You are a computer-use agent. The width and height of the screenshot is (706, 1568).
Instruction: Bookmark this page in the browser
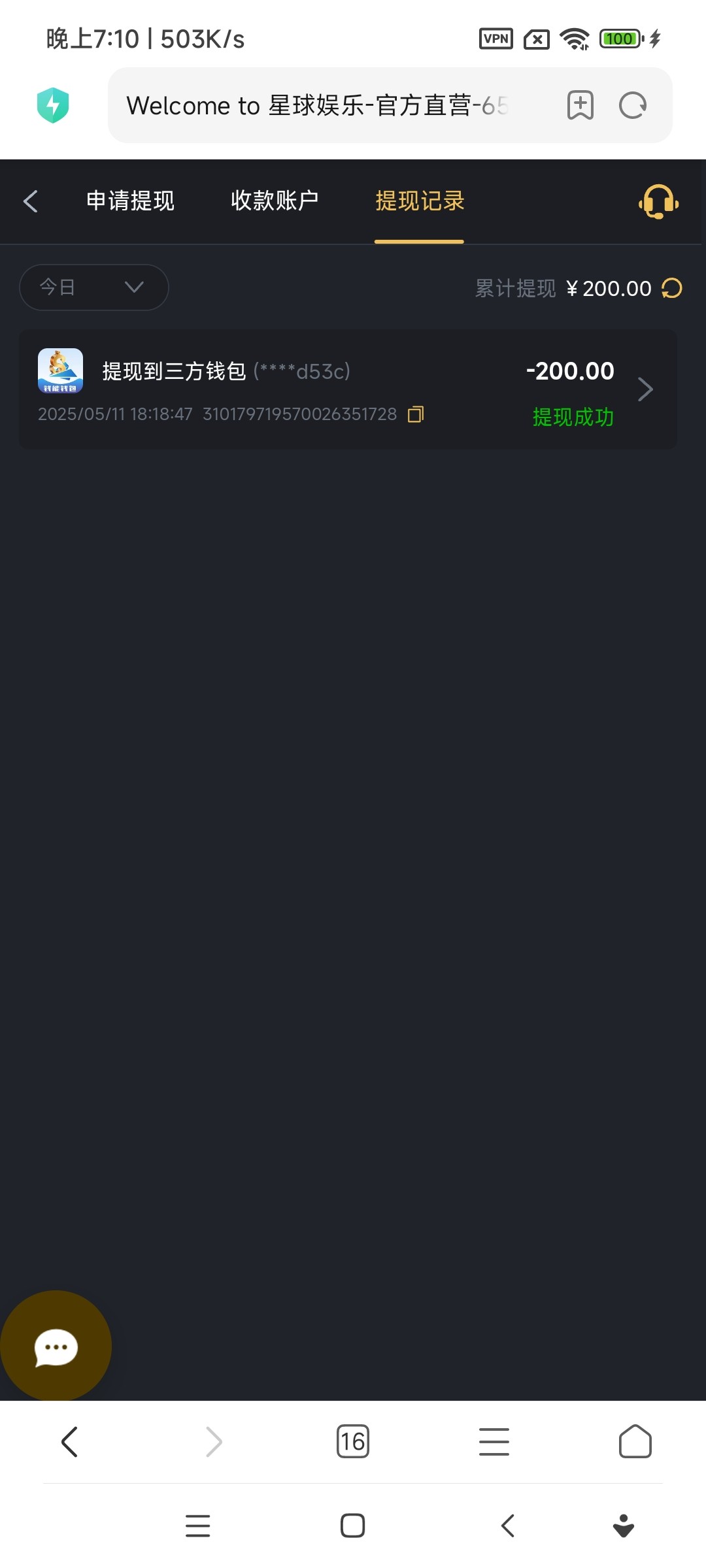point(580,105)
